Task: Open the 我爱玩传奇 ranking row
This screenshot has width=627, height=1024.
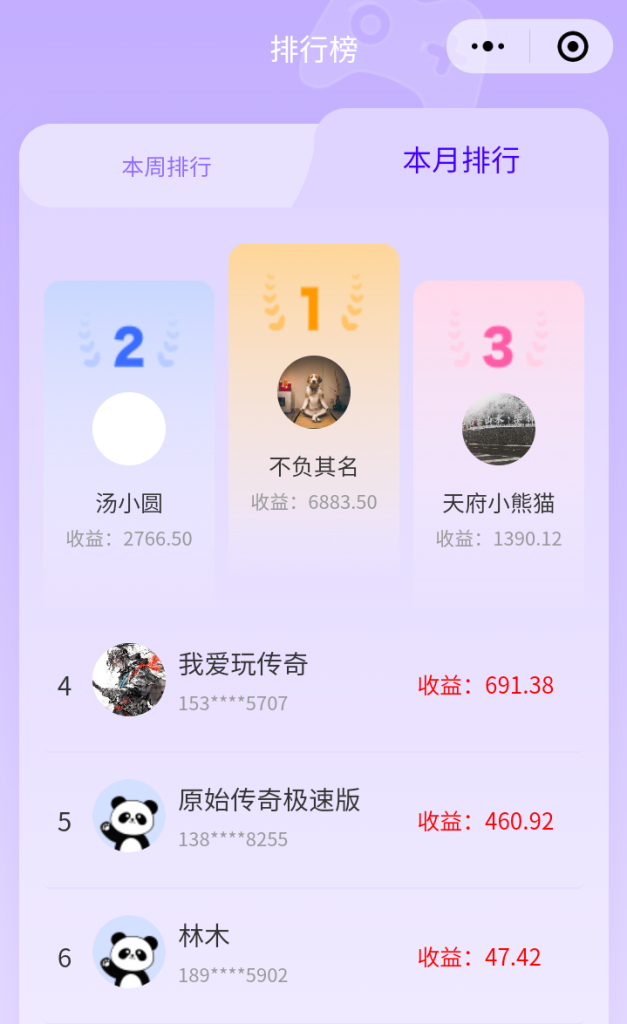Action: 313,683
